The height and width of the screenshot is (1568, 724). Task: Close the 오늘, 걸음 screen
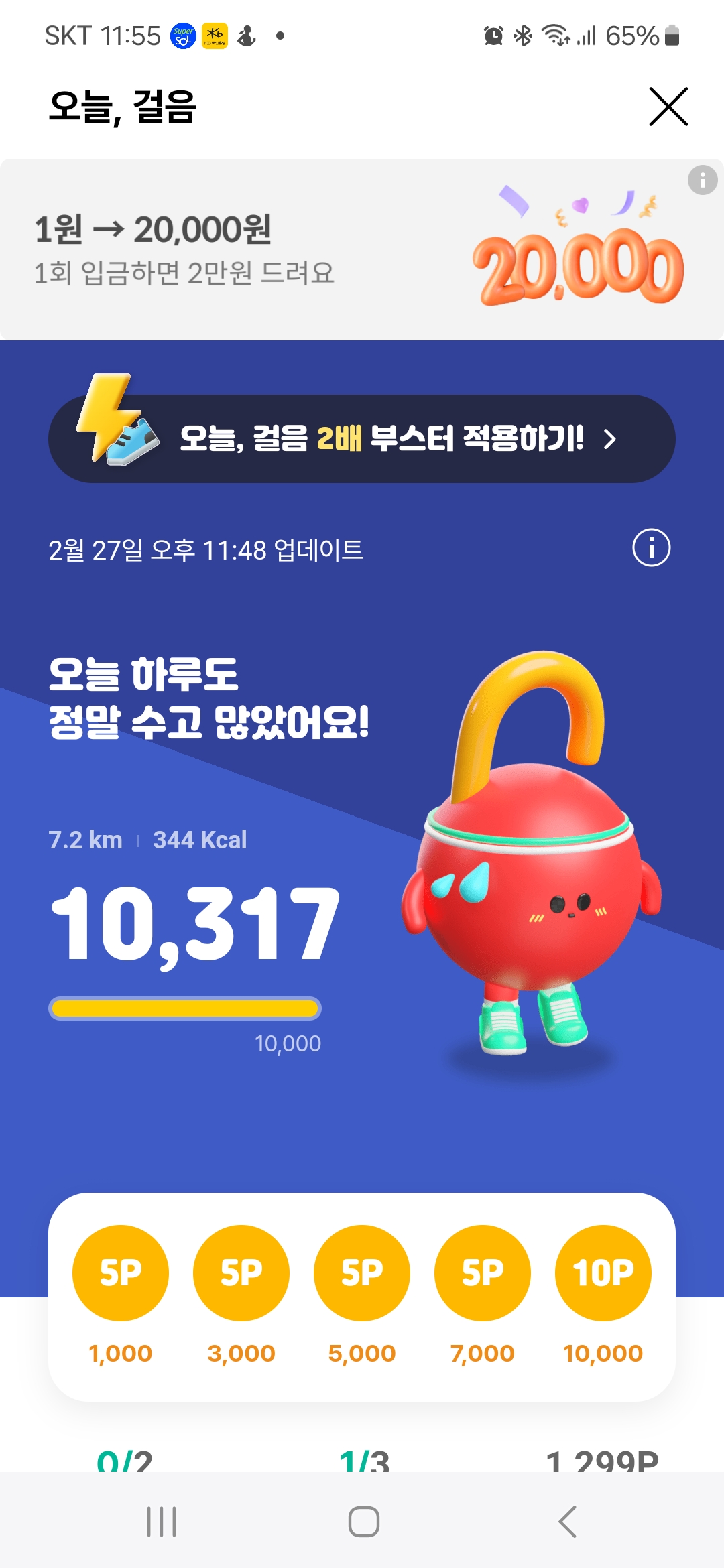[x=668, y=107]
